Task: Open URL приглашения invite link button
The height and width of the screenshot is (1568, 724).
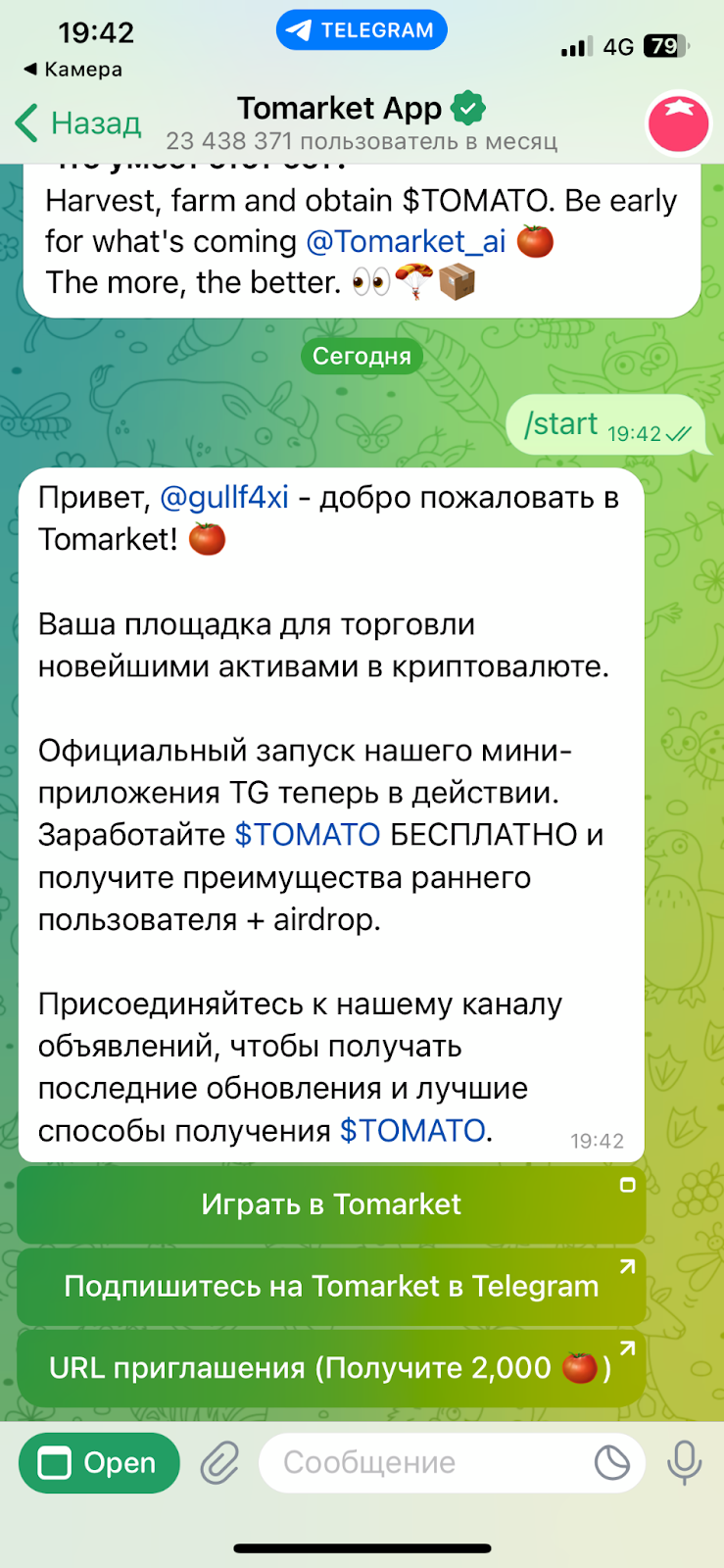Action: pyautogui.click(x=331, y=1368)
